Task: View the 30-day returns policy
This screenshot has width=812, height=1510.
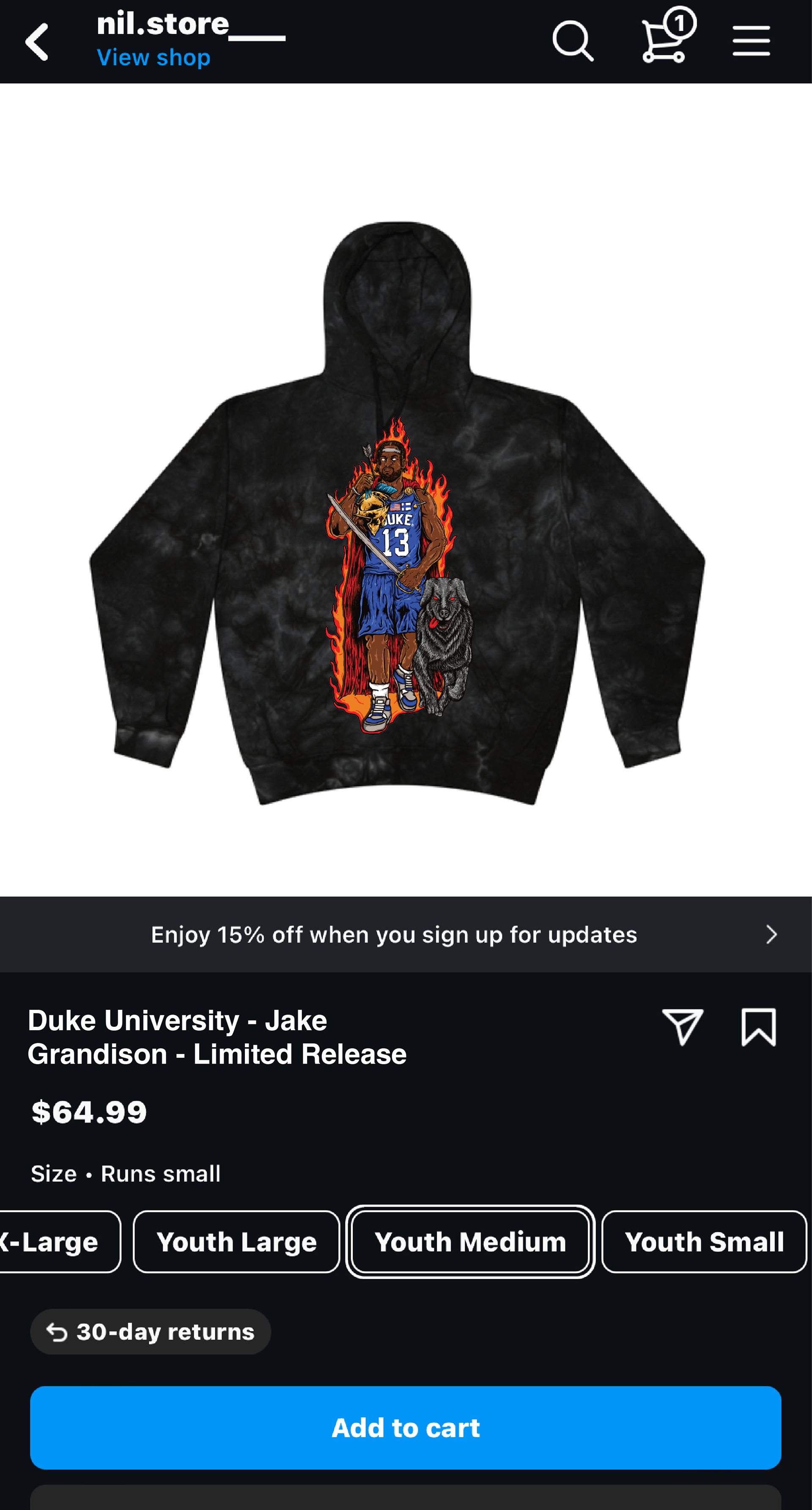Action: click(151, 1332)
